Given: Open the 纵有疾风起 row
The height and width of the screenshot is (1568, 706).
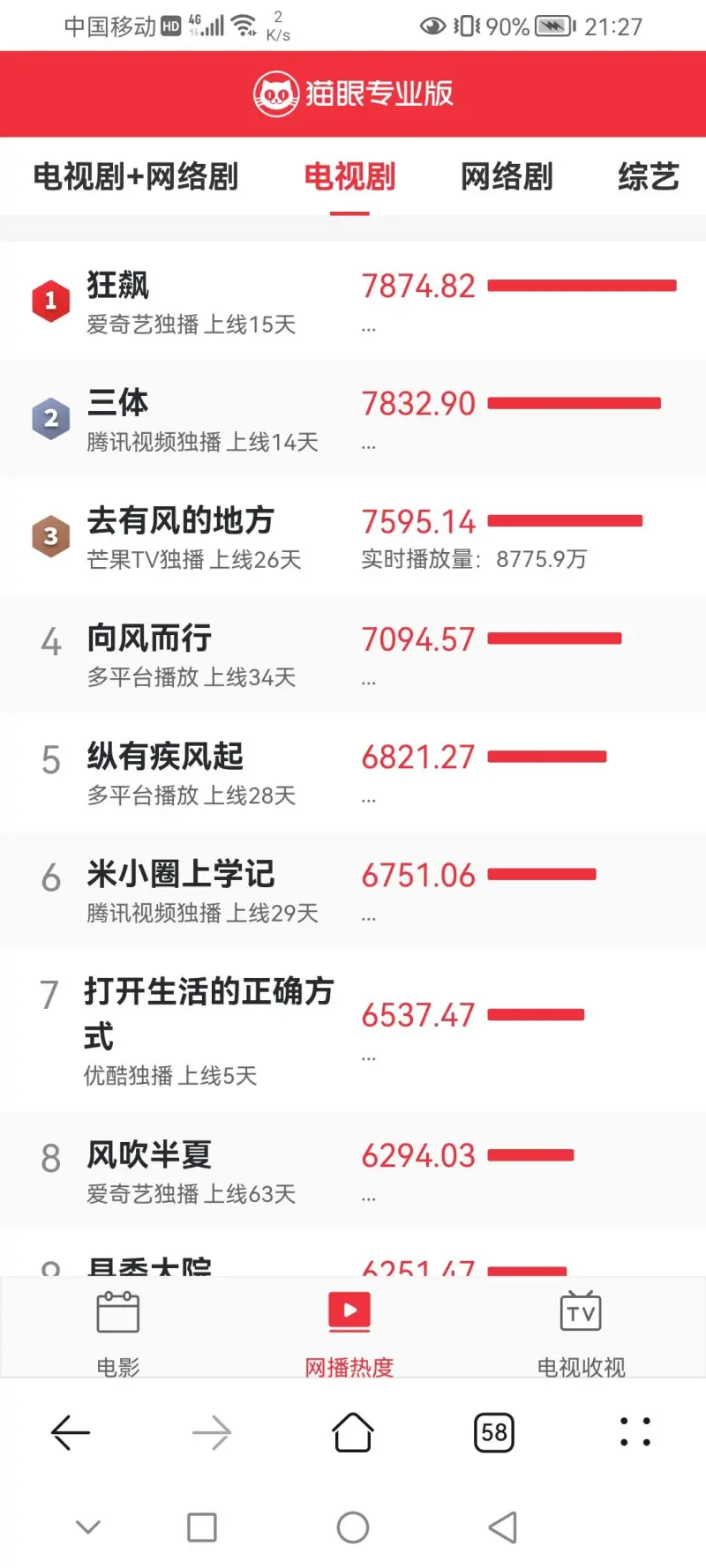Looking at the screenshot, I should [353, 773].
